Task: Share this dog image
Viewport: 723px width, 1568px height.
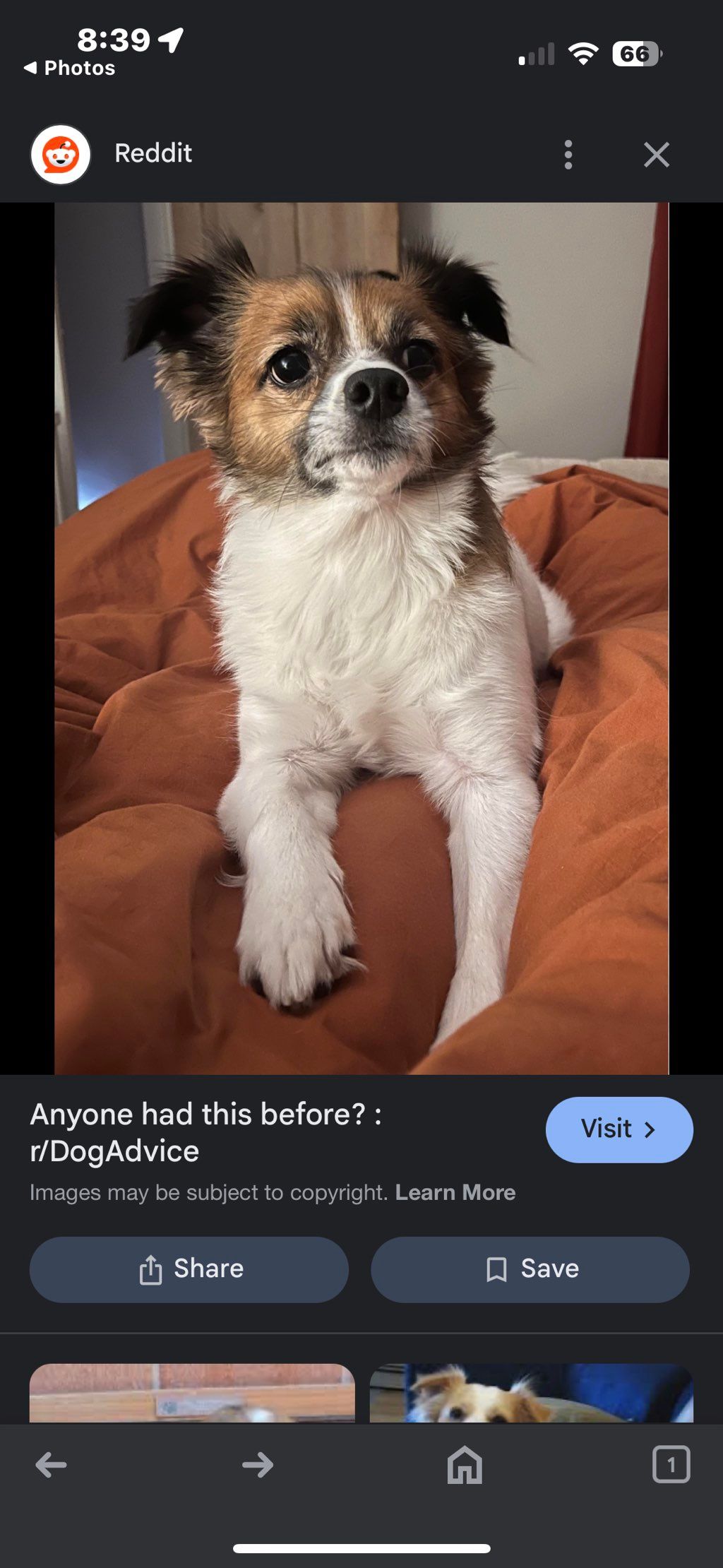Action: 189,1269
